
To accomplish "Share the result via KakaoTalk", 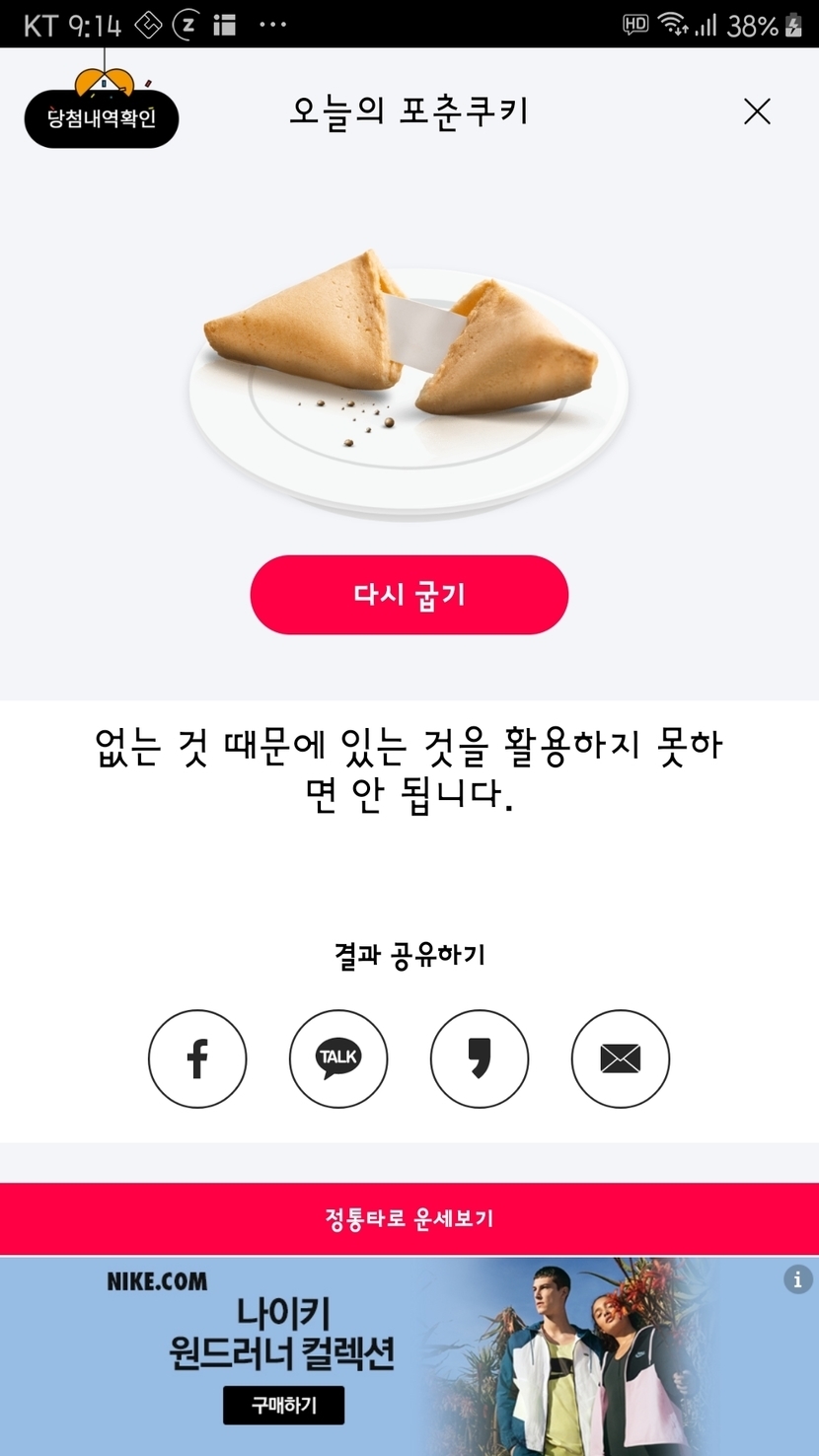I will coord(338,1059).
